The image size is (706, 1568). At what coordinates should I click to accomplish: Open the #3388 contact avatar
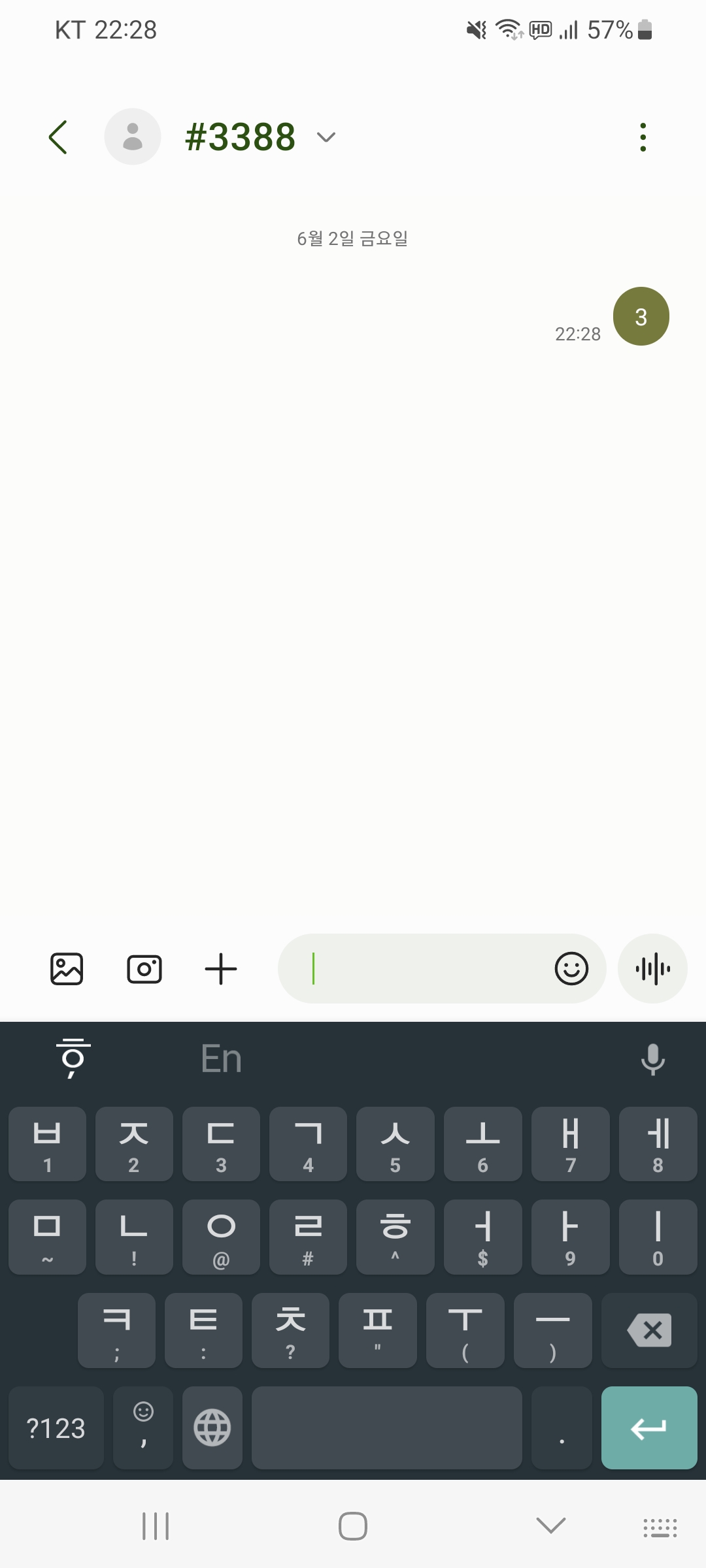[x=133, y=137]
